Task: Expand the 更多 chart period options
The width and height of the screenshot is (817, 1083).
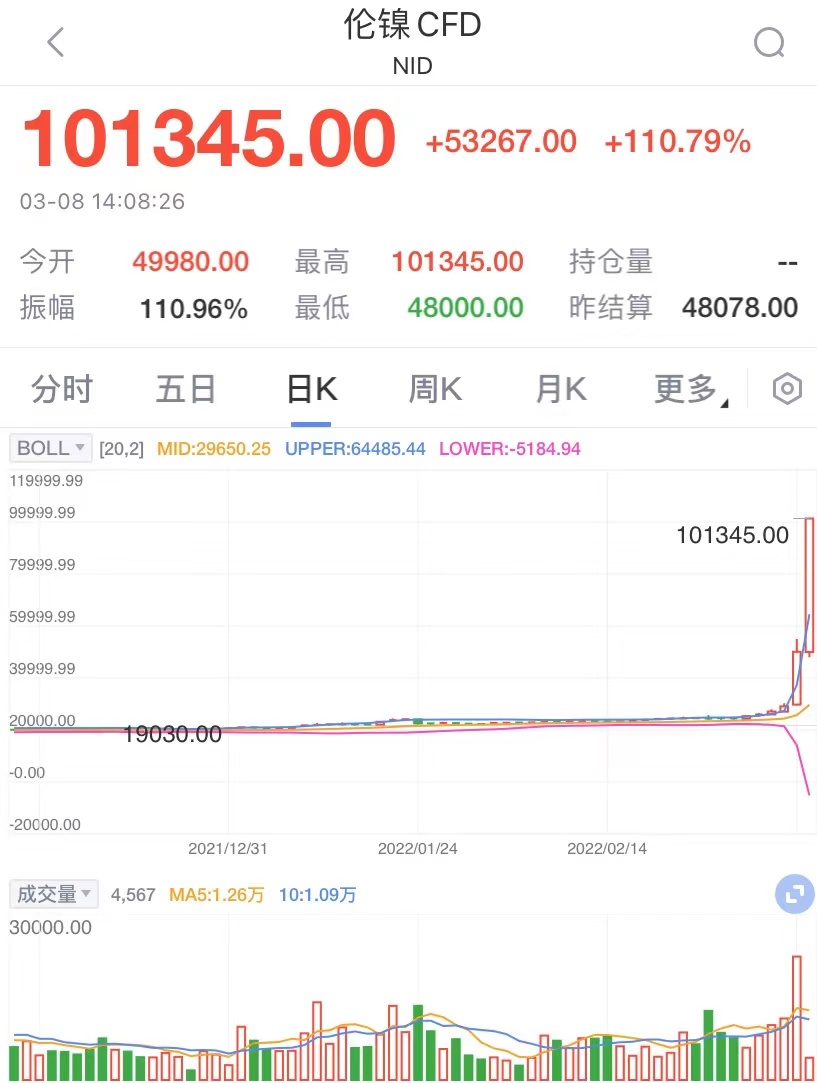Action: pyautogui.click(x=690, y=389)
